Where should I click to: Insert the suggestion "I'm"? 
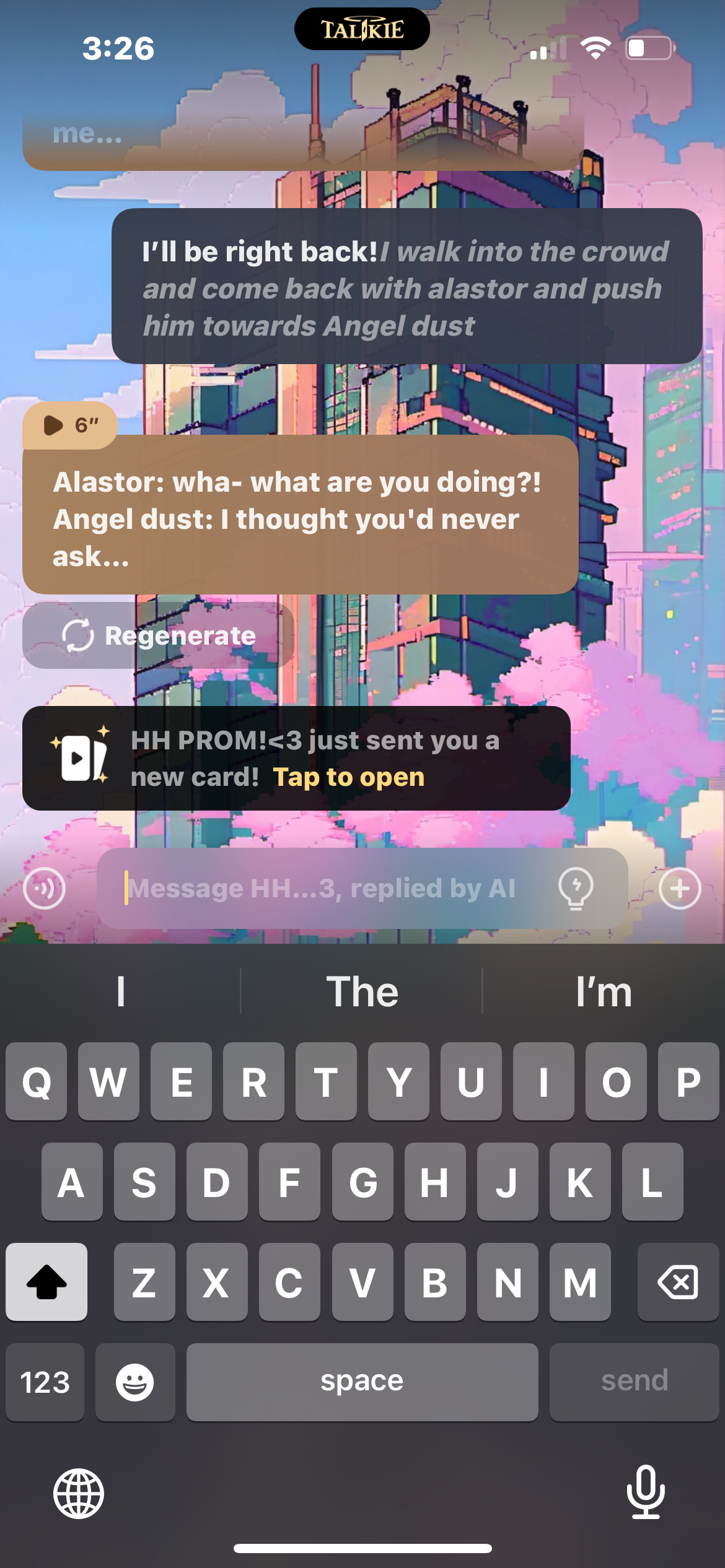point(604,992)
